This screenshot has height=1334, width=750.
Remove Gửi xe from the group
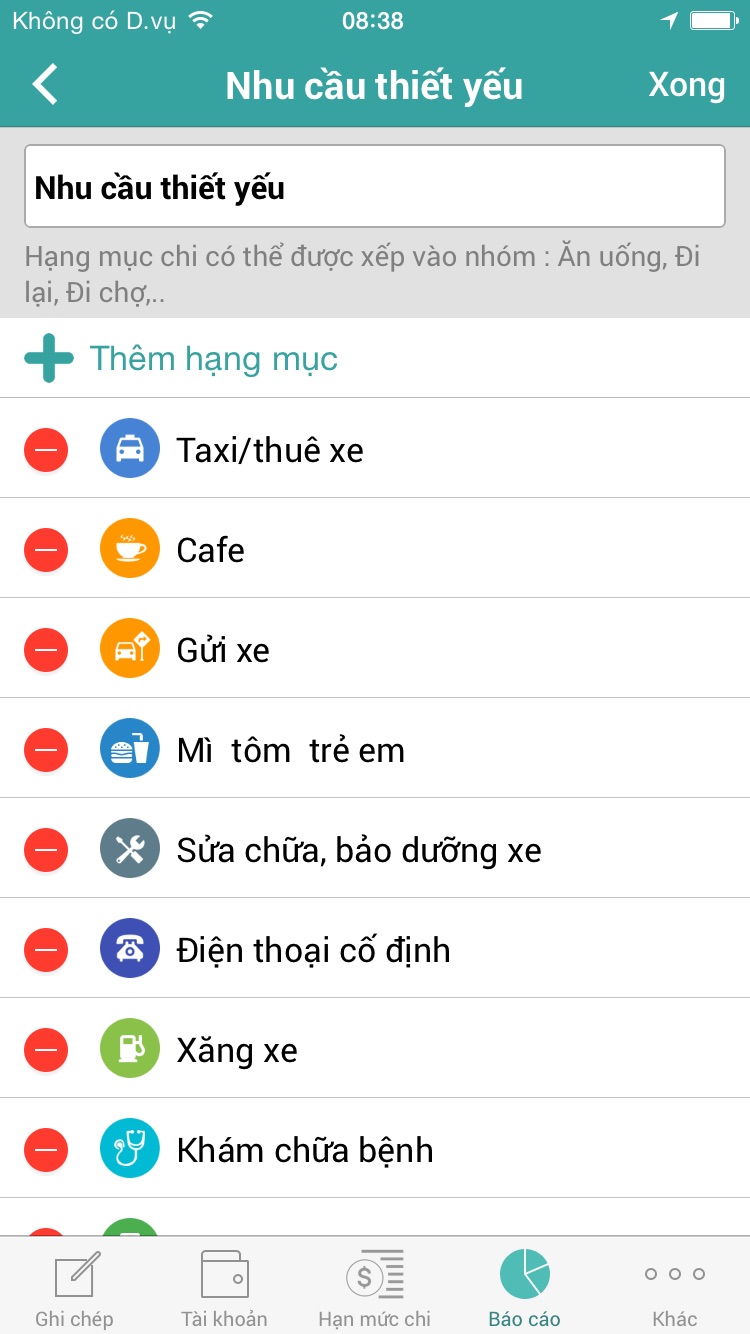click(46, 650)
